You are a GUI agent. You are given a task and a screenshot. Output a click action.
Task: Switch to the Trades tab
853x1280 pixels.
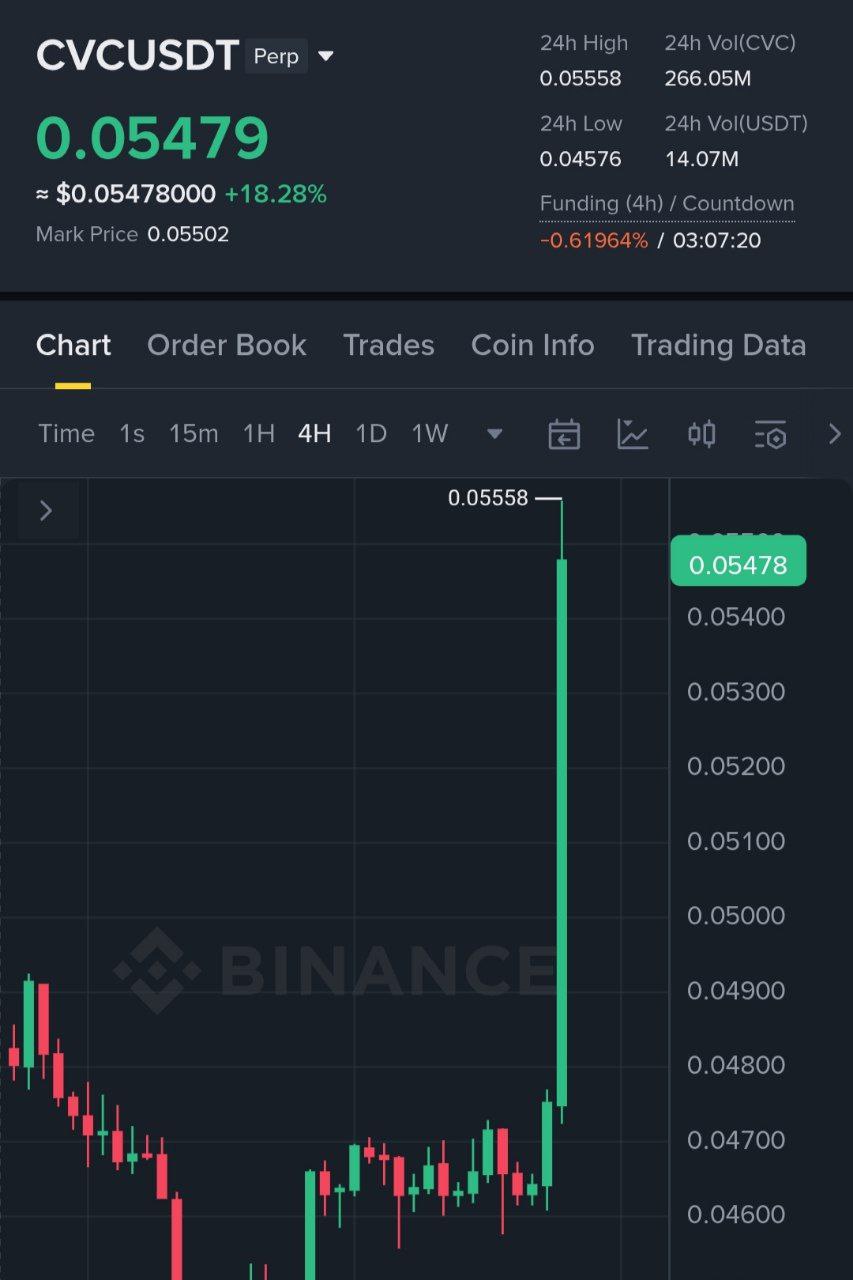point(388,345)
